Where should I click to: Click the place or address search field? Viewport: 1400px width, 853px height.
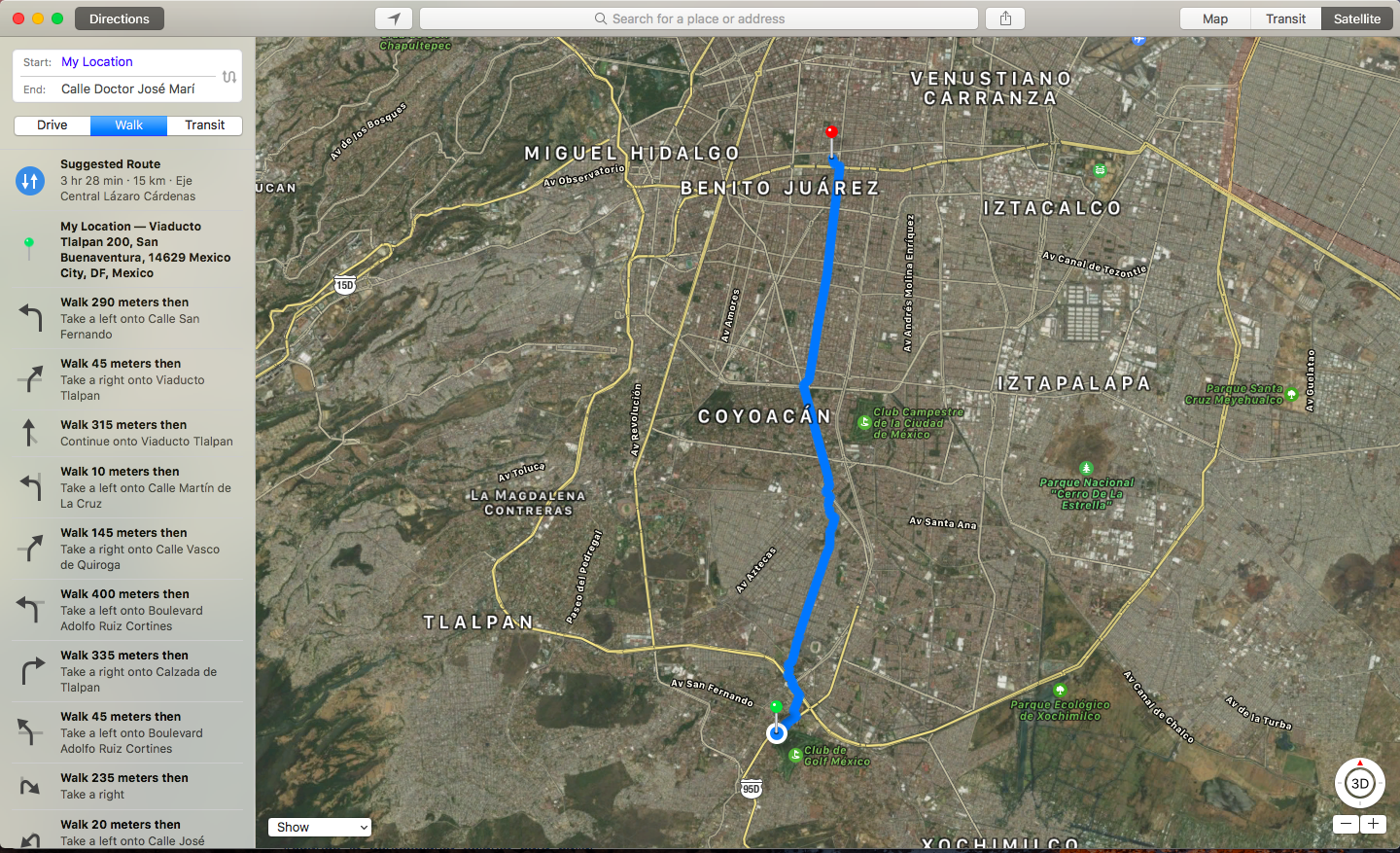point(698,18)
